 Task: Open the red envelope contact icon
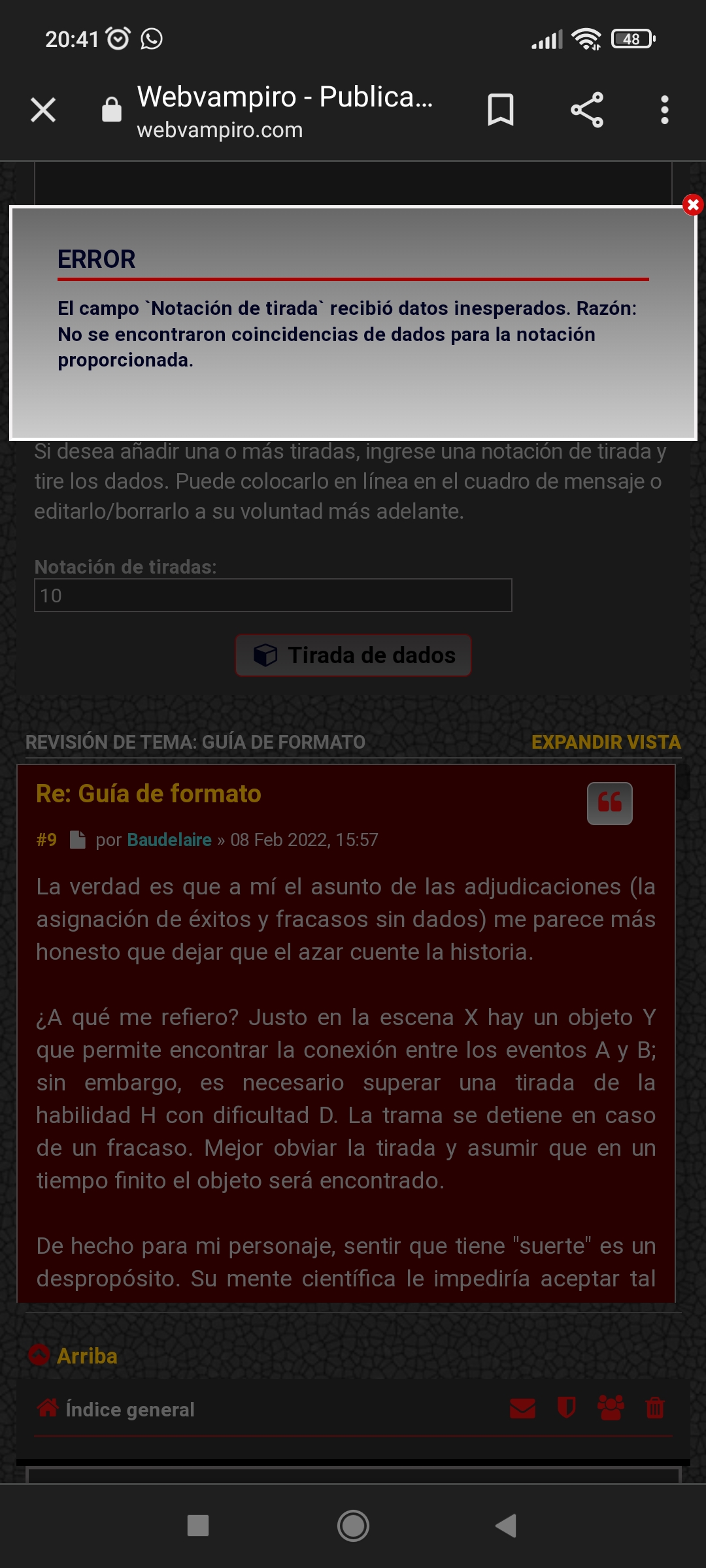[x=522, y=1408]
